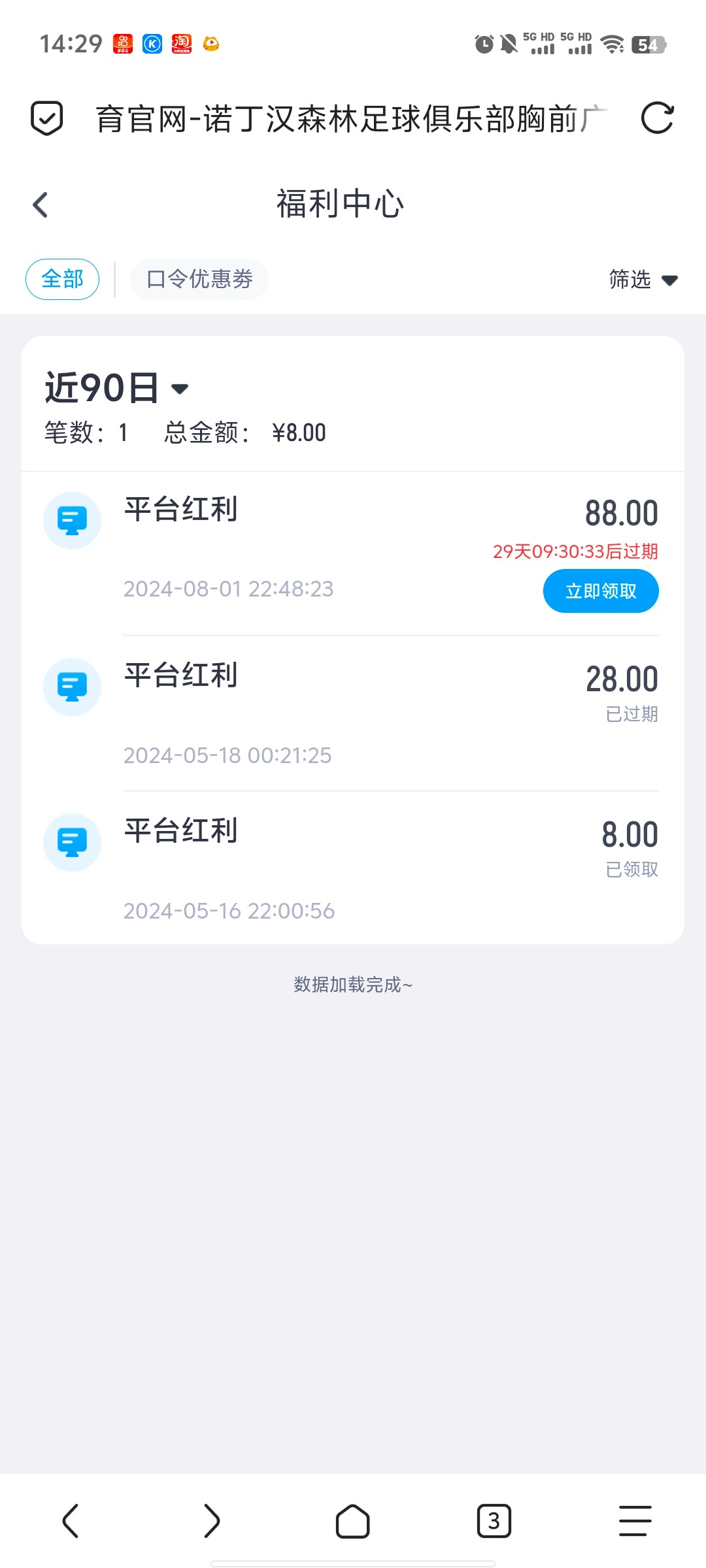Image resolution: width=706 pixels, height=1568 pixels.
Task: Claim the 88.00 bonus with 立即领取
Action: [x=601, y=591]
